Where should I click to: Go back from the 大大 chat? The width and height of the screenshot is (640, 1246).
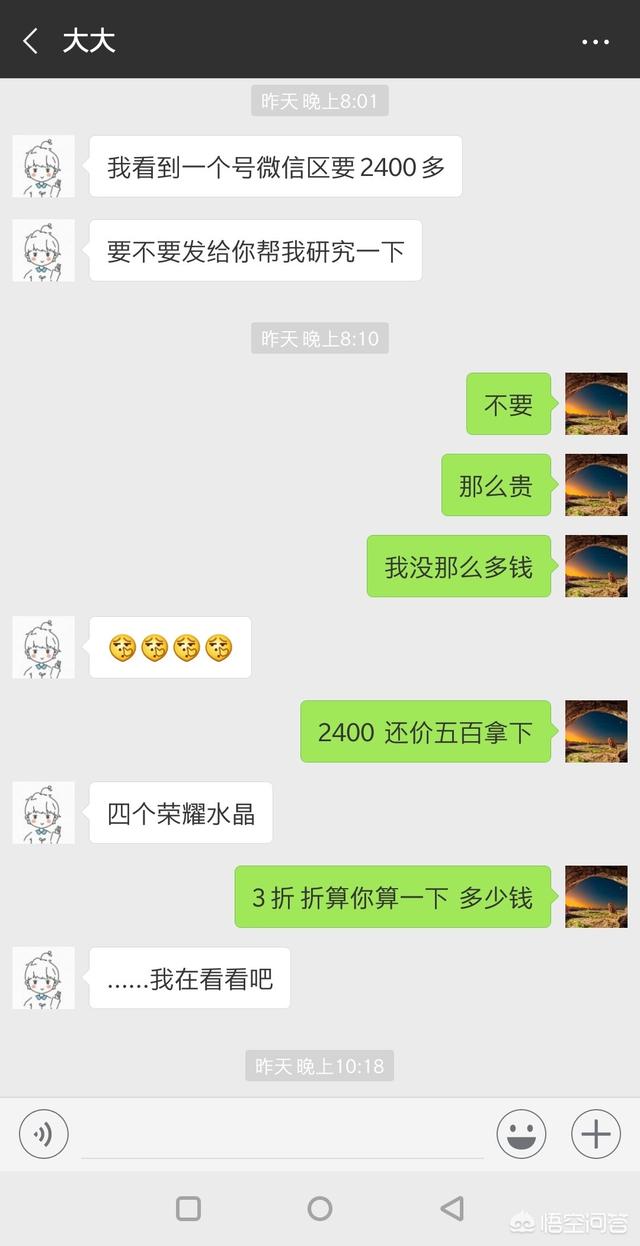click(30, 41)
